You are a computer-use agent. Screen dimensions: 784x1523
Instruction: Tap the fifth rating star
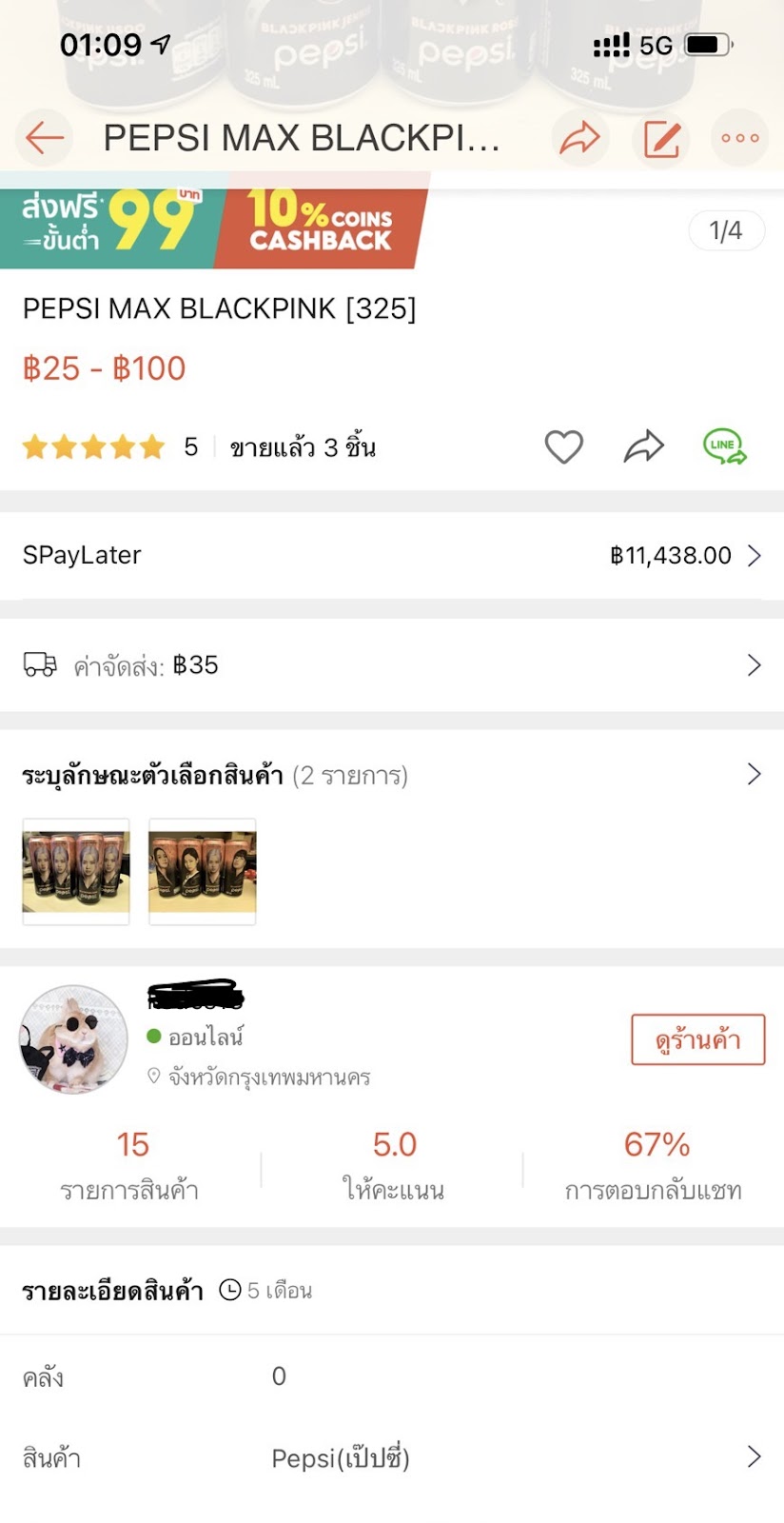(x=152, y=445)
